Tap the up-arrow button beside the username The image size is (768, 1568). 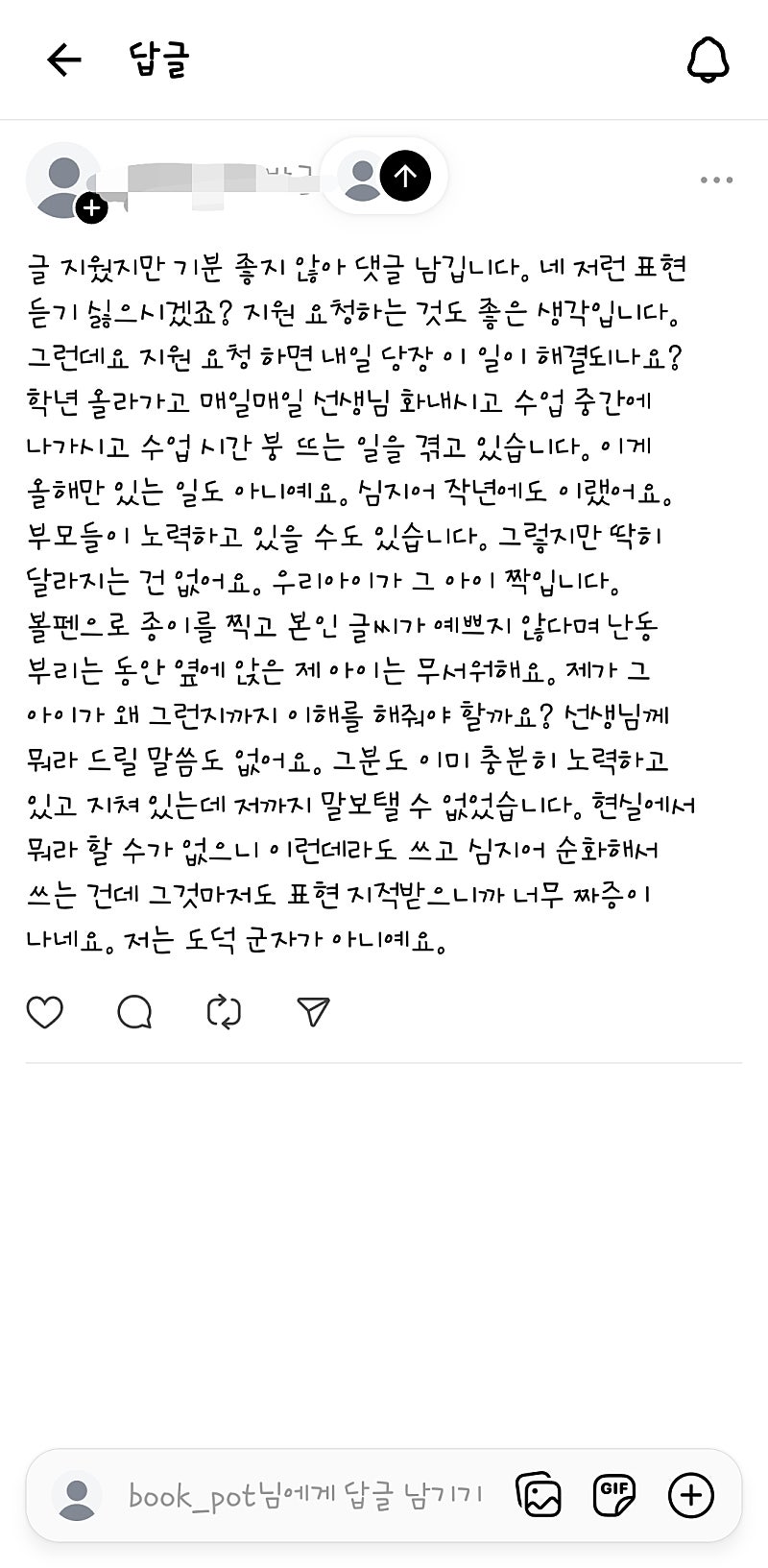point(405,176)
